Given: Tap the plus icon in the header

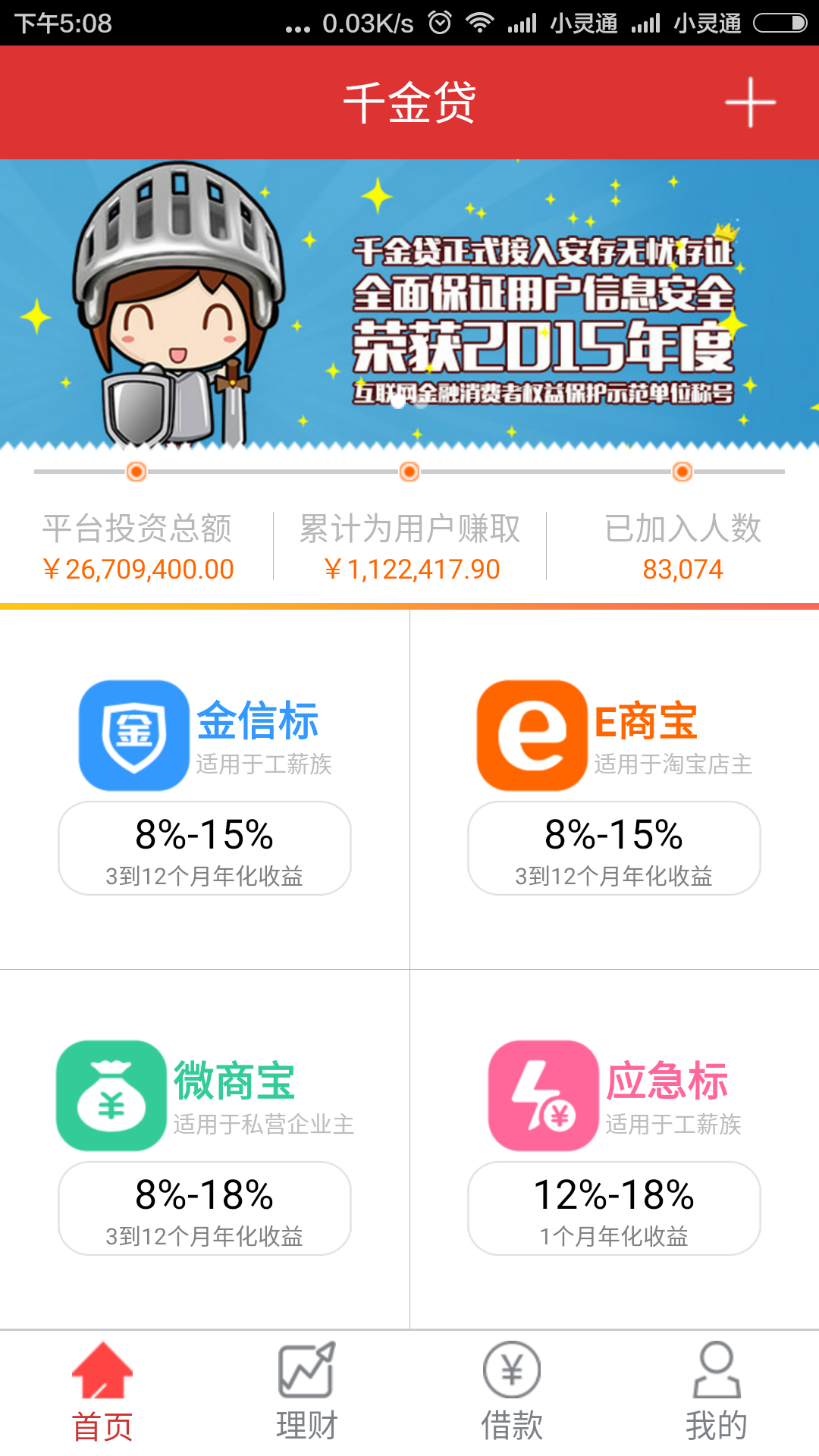Looking at the screenshot, I should (750, 102).
